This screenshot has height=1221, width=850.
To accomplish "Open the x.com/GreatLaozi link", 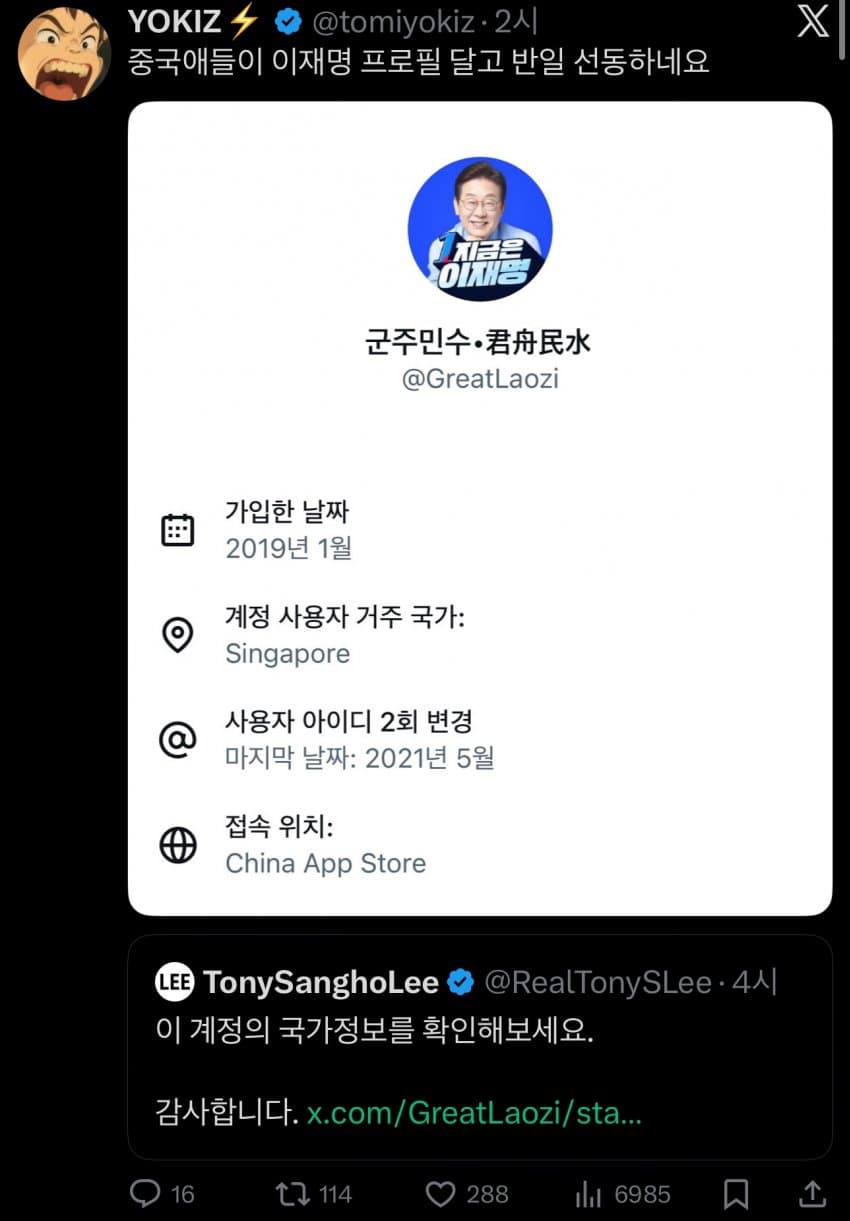I will (x=473, y=1113).
